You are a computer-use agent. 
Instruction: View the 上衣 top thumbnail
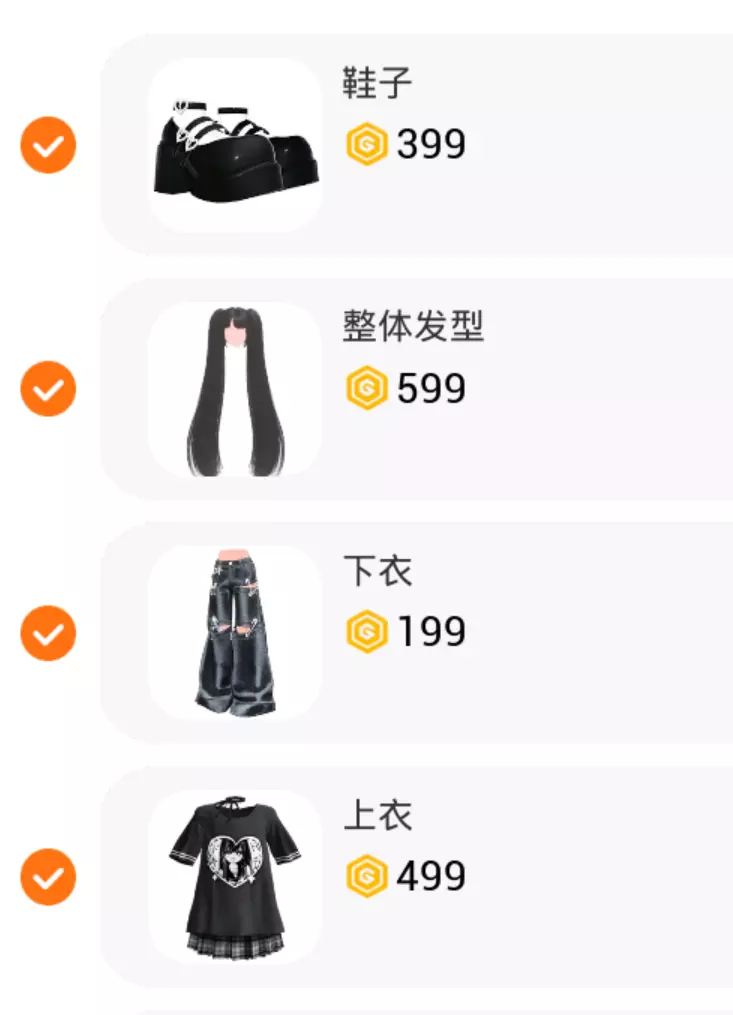click(x=235, y=877)
